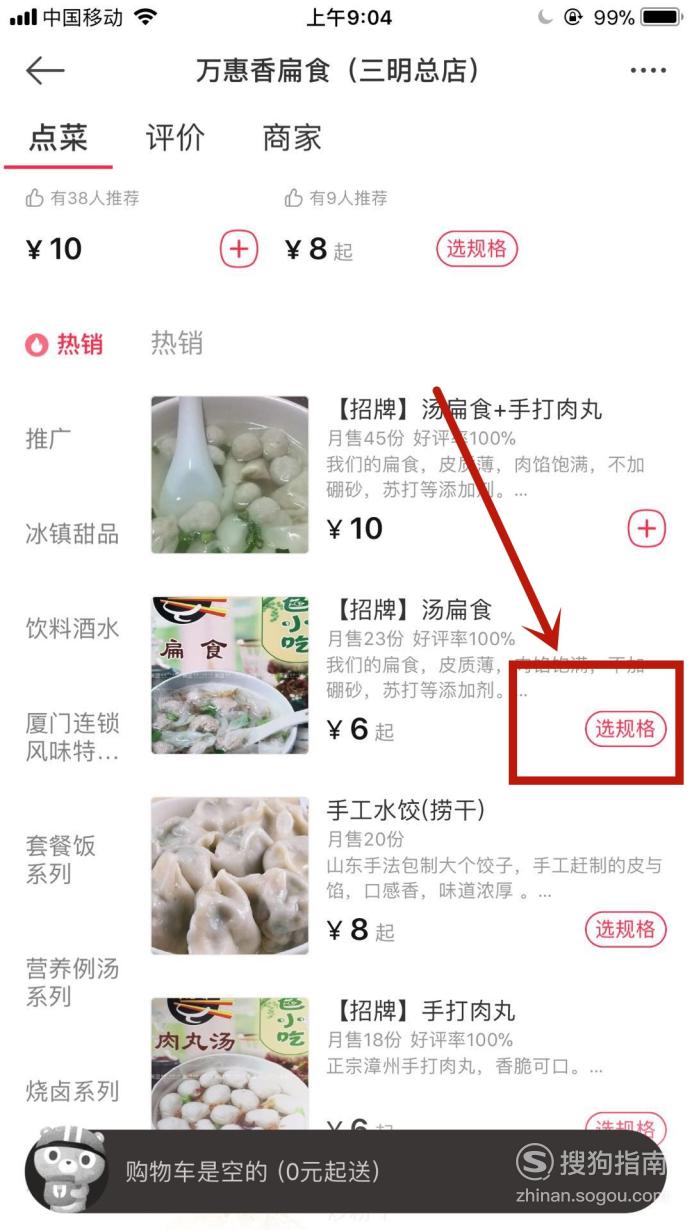
Task: Choose 选规格 for 手工水饺(捞干)
Action: click(x=625, y=929)
